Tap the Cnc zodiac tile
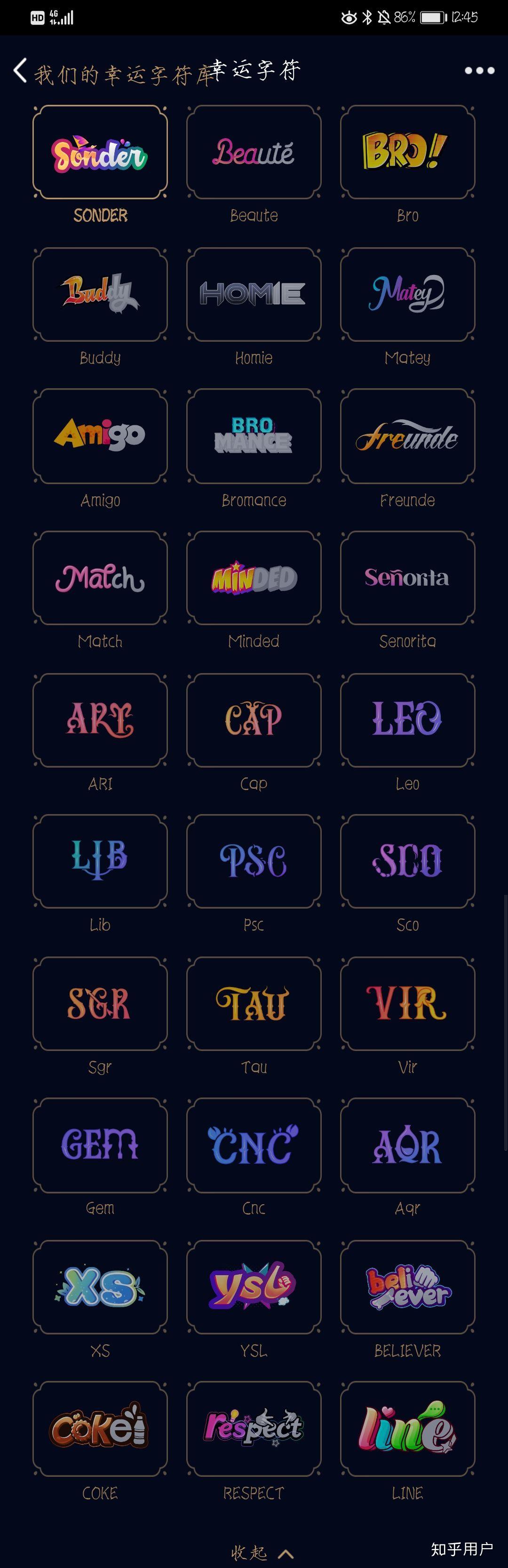508x1568 pixels. 254,1145
